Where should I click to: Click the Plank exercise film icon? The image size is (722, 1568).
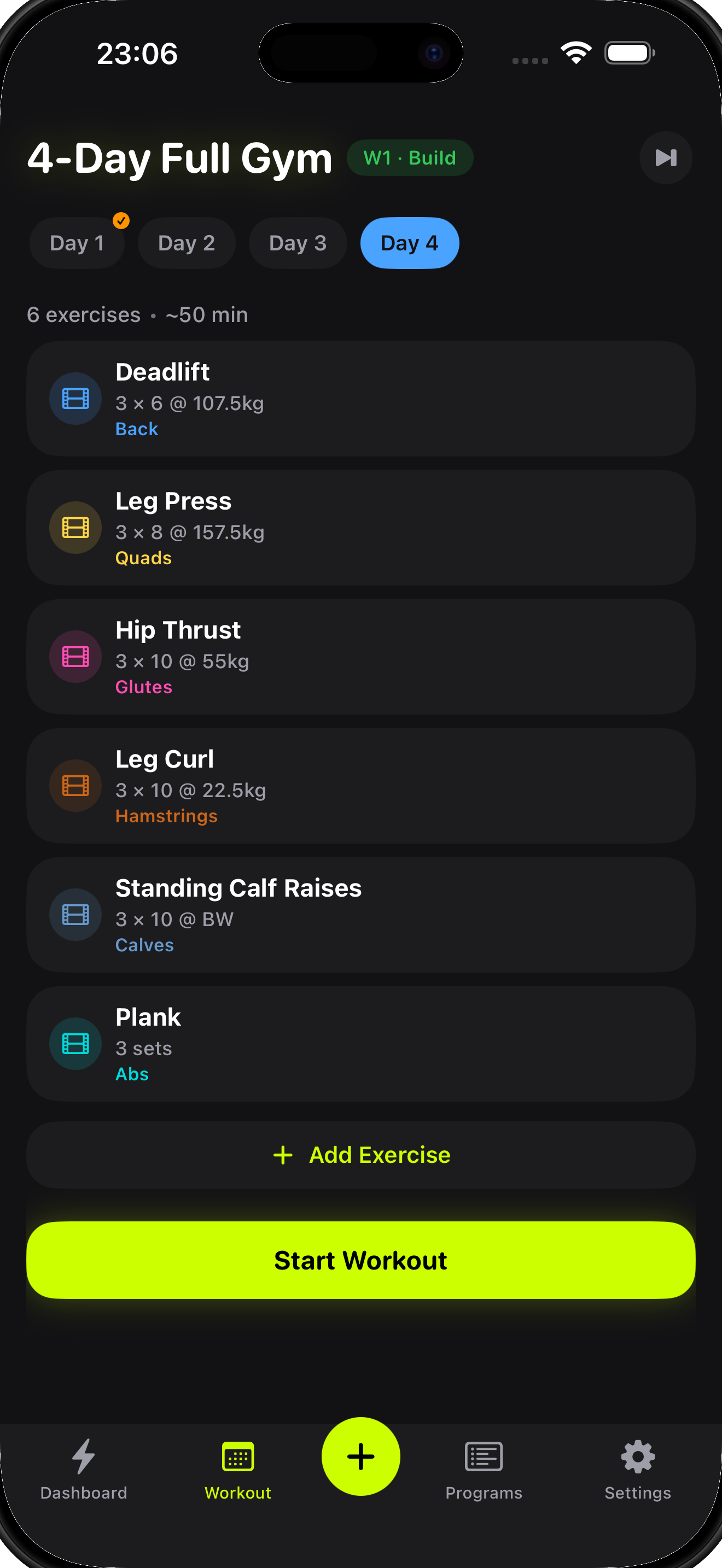[x=75, y=1043]
